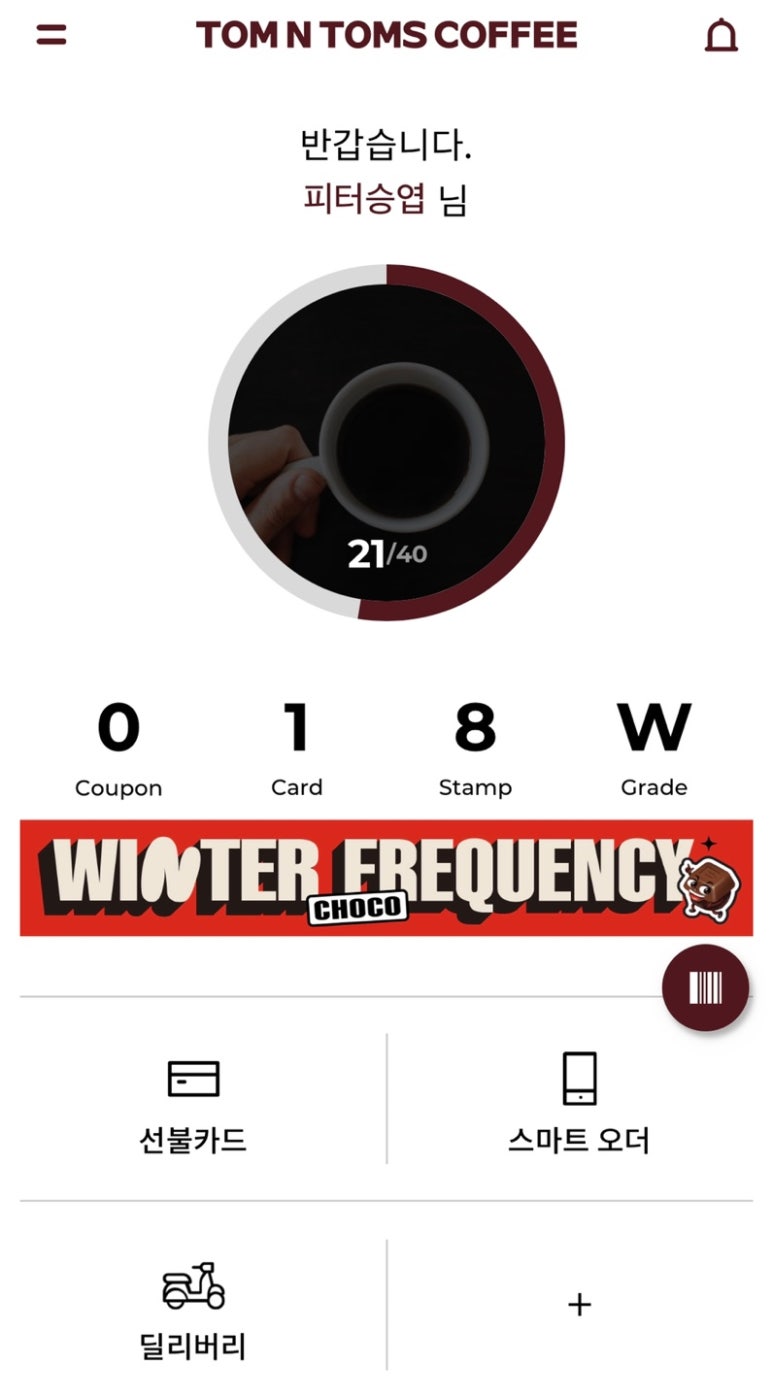
Task: Tap the plus shortcut tile
Action: (579, 1304)
